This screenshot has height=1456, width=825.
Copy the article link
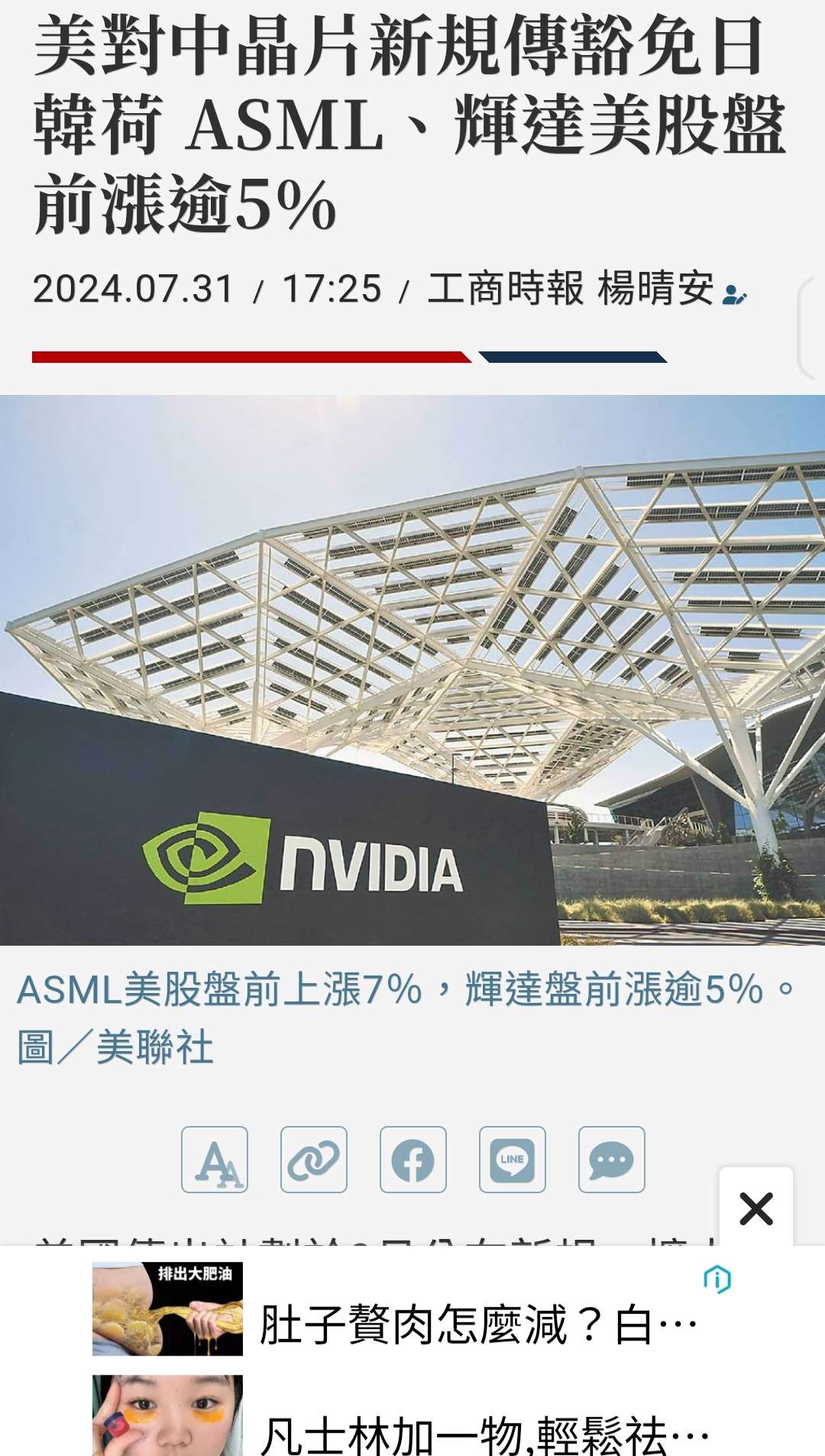tap(314, 1160)
